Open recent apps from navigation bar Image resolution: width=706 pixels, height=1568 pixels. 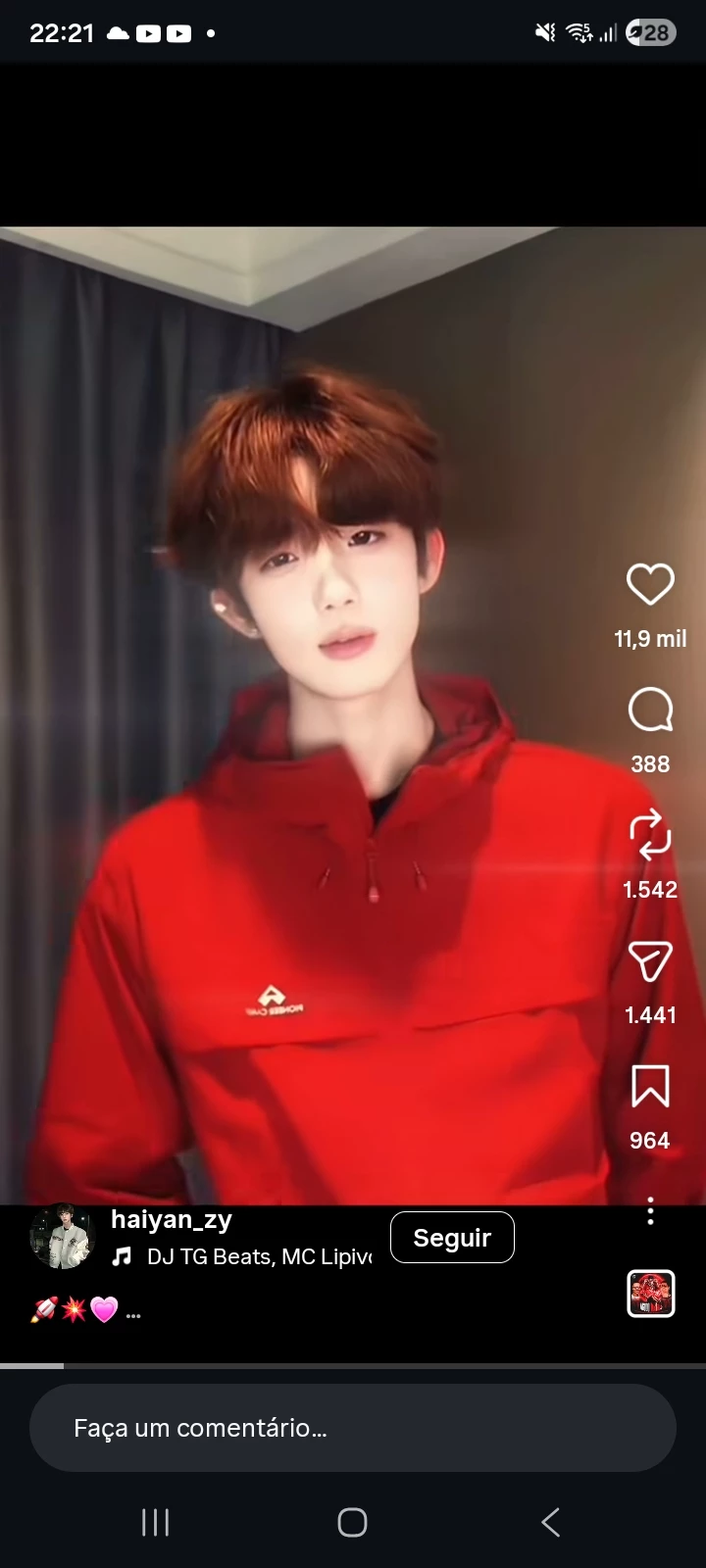[156, 1522]
